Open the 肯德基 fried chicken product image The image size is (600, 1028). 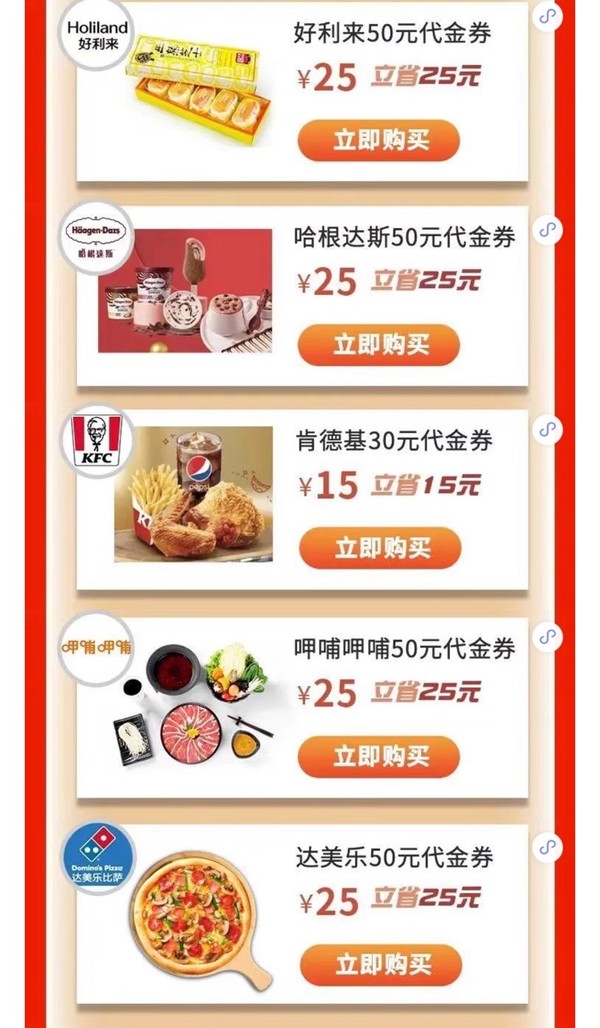(x=193, y=494)
